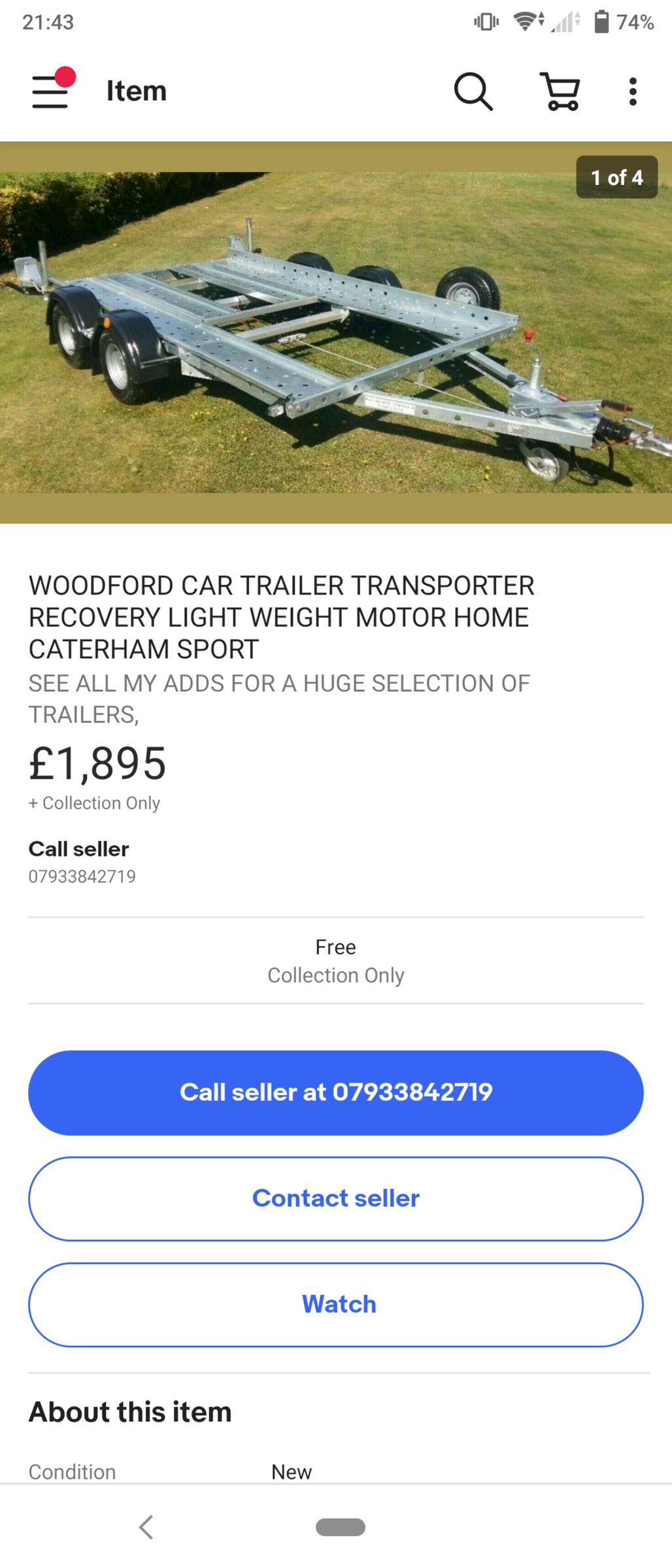The image size is (672, 1568).
Task: Tap the Contact seller button
Action: (x=336, y=1198)
